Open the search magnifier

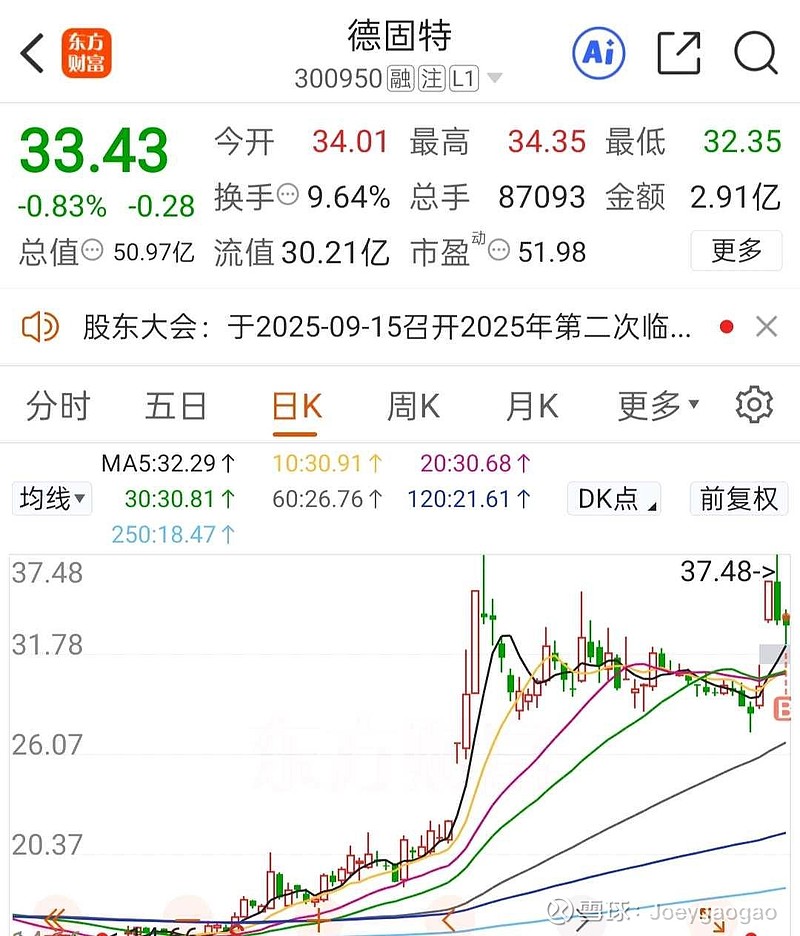(x=755, y=53)
